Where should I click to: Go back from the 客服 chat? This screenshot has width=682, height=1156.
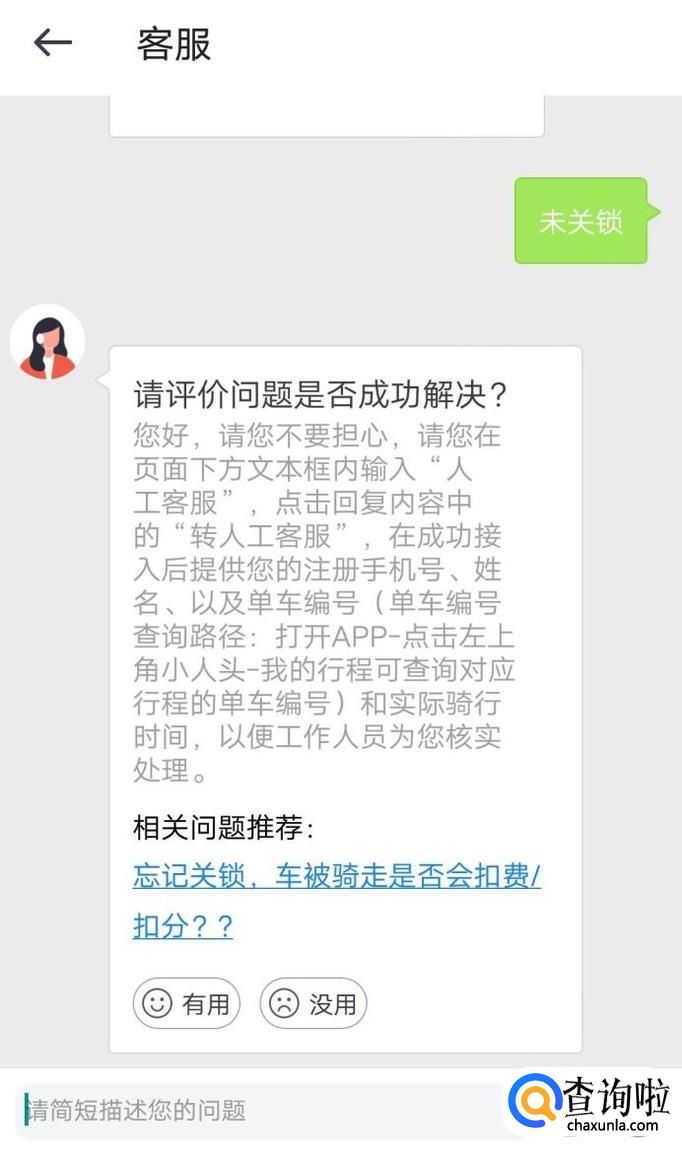53,43
